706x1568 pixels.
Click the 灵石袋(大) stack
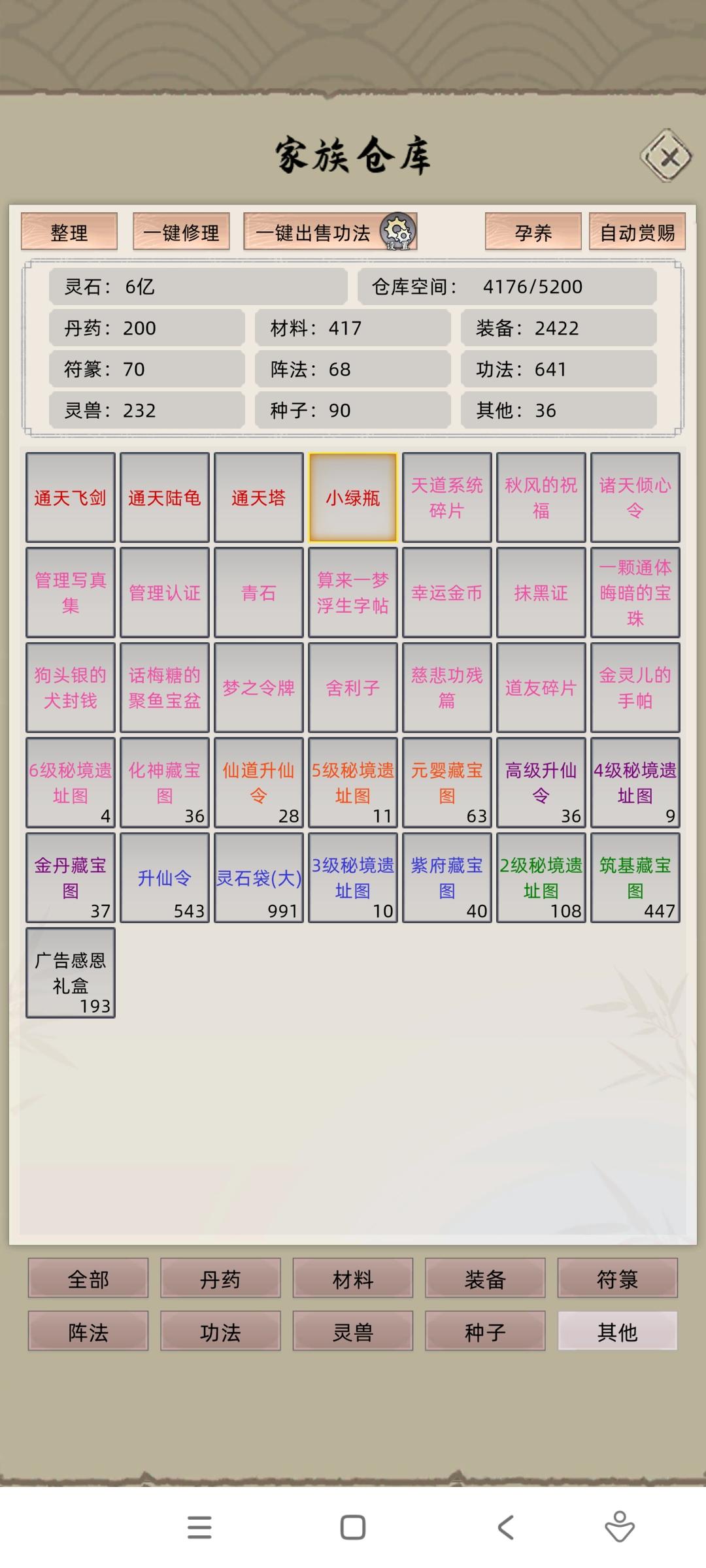(258, 877)
